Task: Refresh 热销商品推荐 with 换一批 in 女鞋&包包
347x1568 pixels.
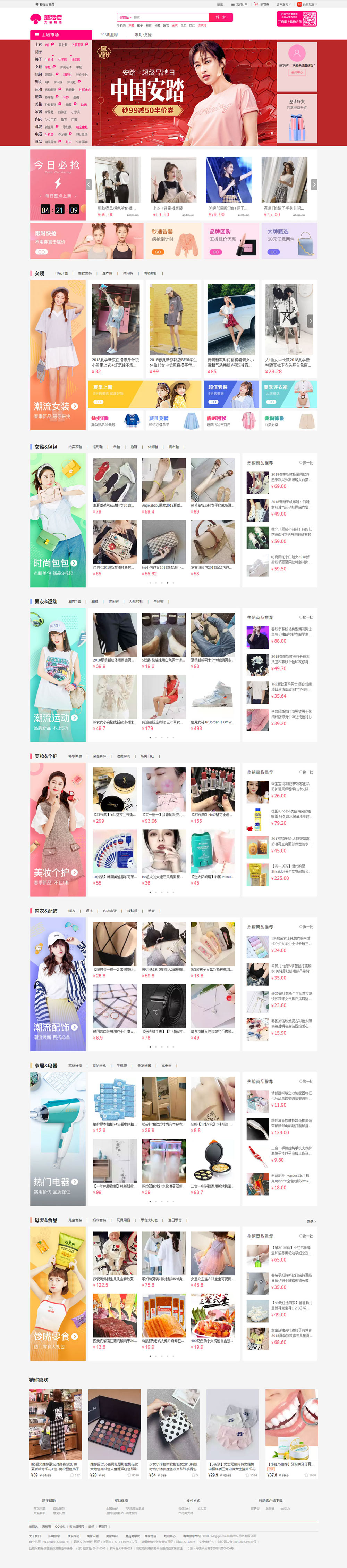Action: tap(307, 462)
